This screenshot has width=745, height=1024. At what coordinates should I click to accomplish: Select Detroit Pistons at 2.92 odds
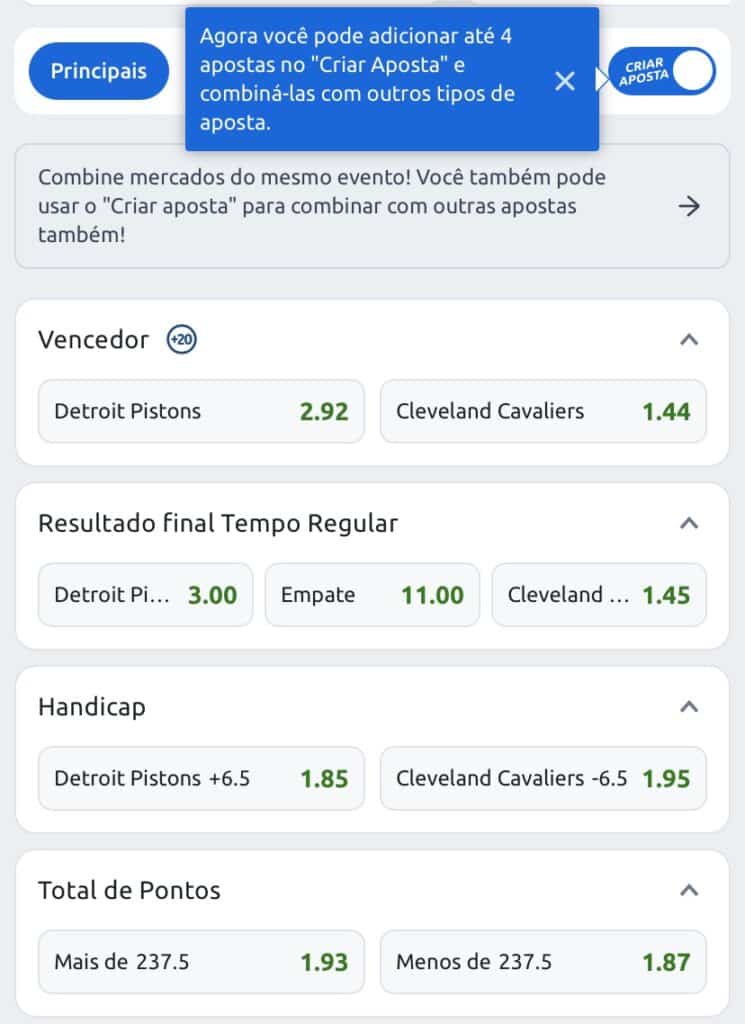pyautogui.click(x=201, y=411)
